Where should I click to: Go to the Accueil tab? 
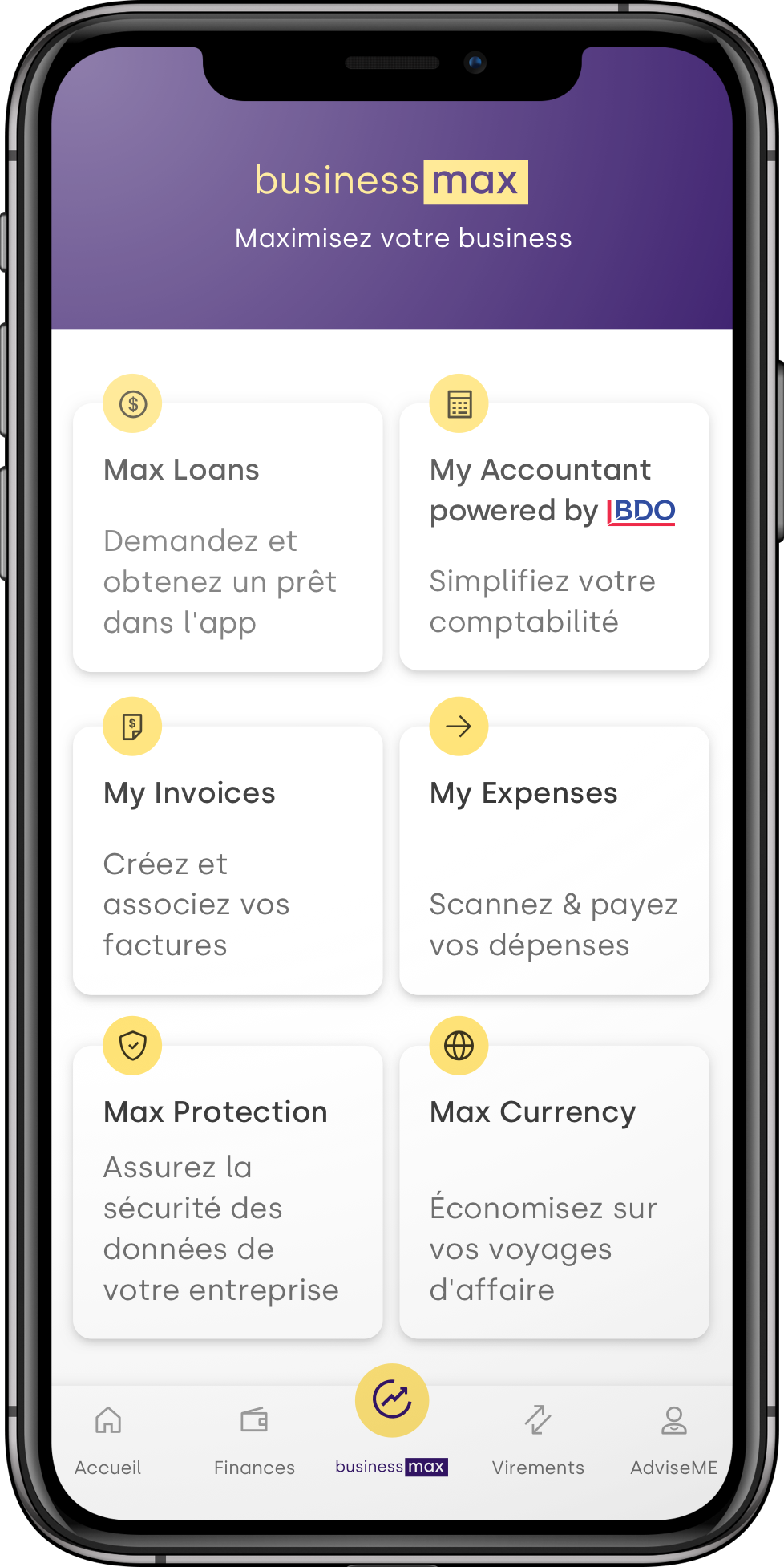pos(108,1439)
